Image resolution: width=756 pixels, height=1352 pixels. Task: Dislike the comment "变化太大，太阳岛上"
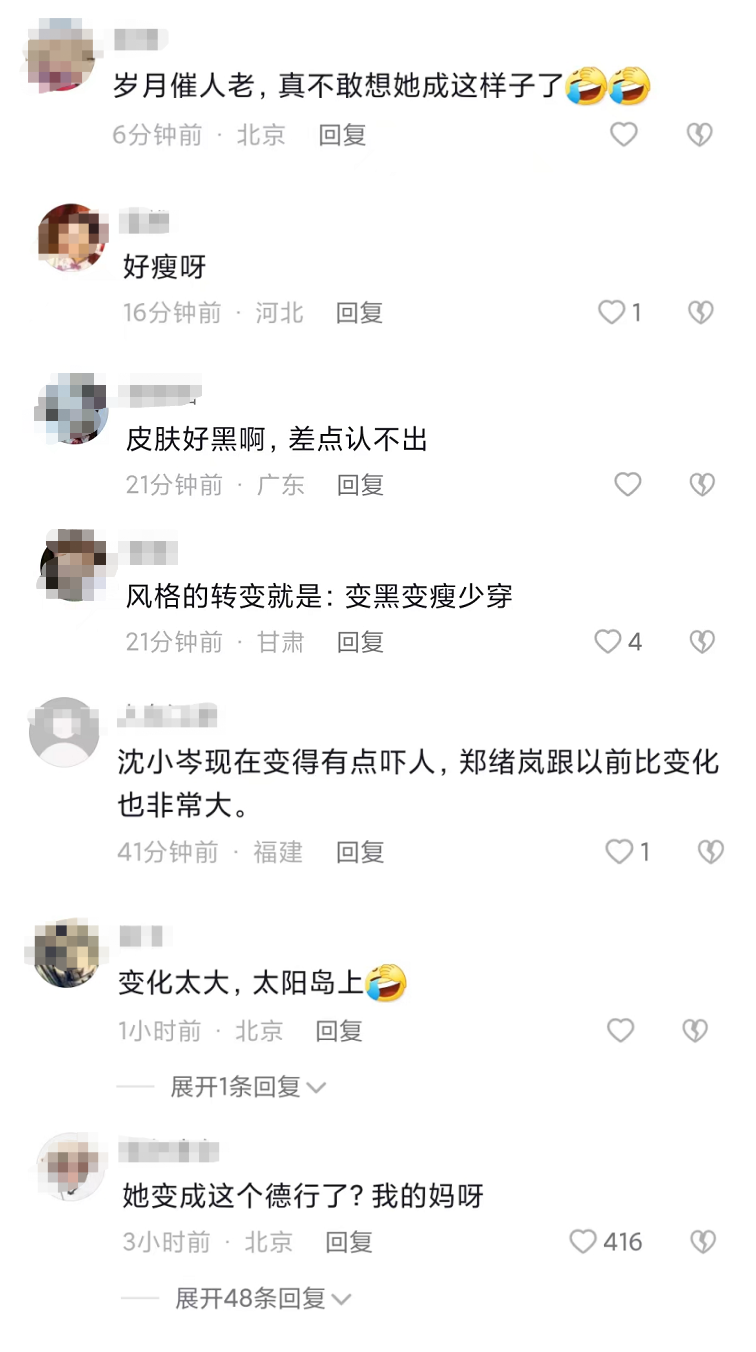tap(695, 1031)
